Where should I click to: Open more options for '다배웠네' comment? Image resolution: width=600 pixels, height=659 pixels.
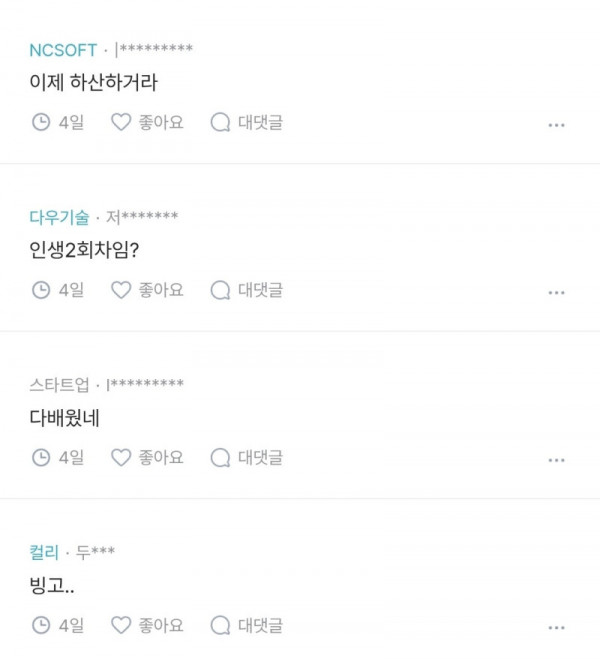557,459
